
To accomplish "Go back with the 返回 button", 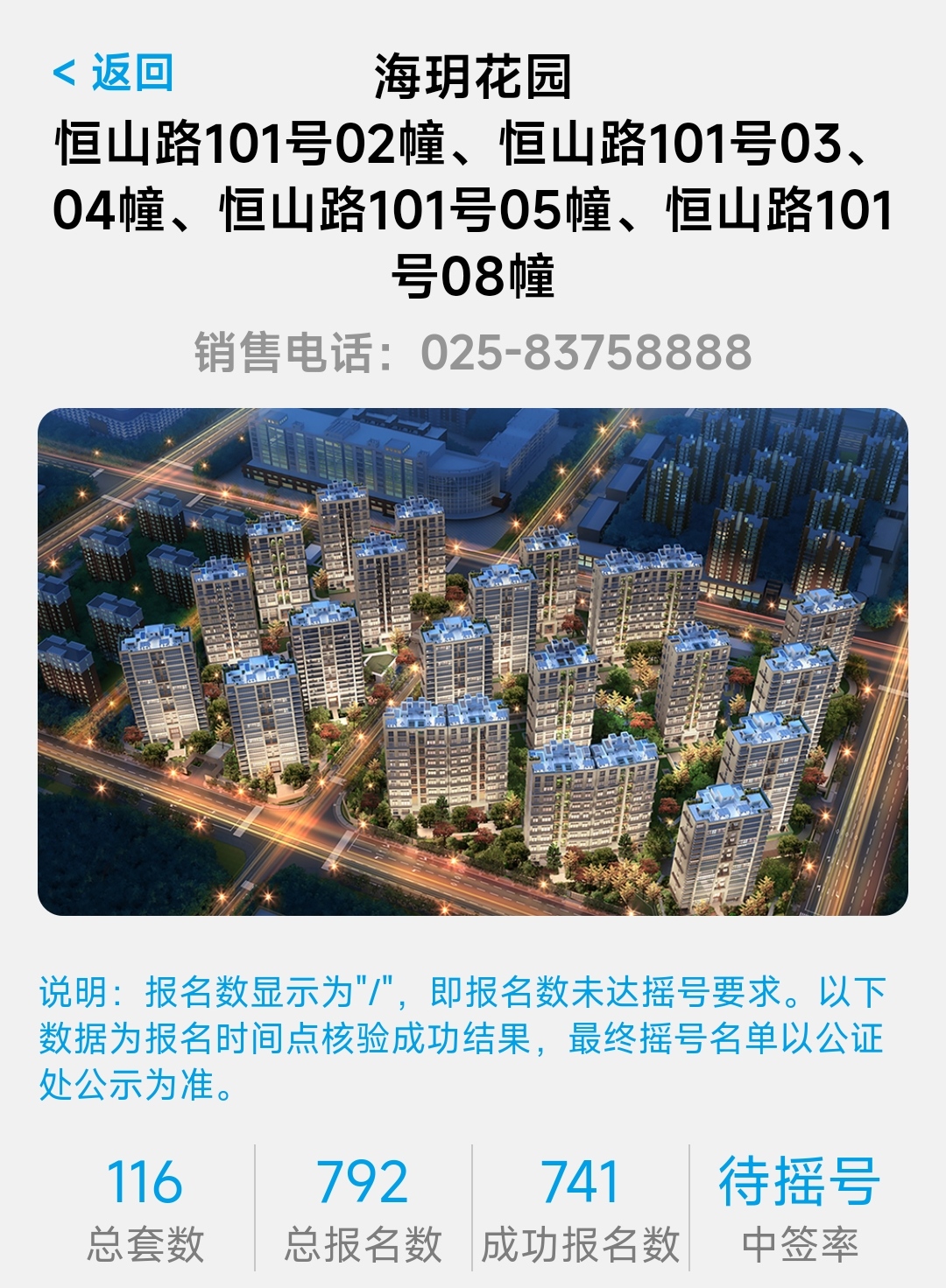I will point(114,73).
